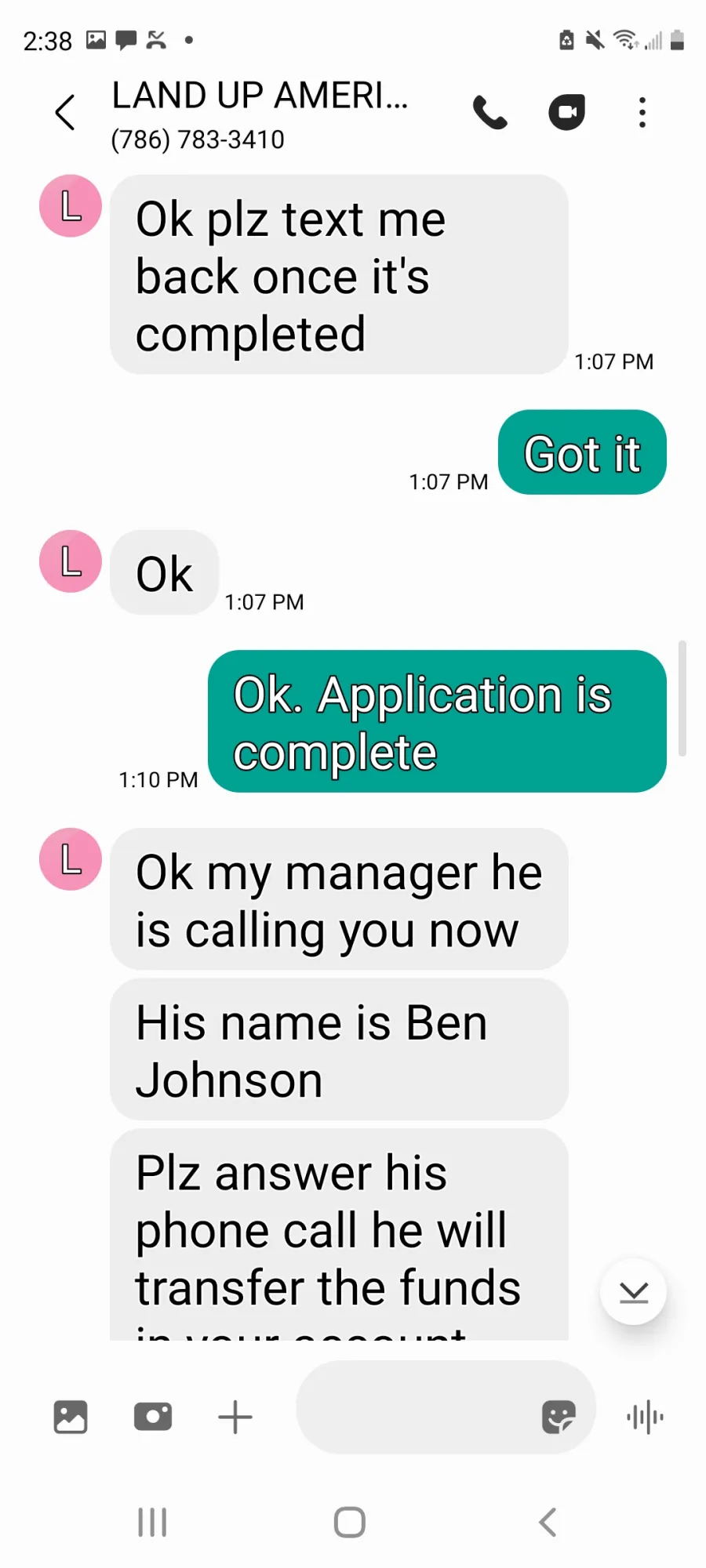Screen dimensions: 706x1568
Task: Start a video call
Action: (567, 112)
